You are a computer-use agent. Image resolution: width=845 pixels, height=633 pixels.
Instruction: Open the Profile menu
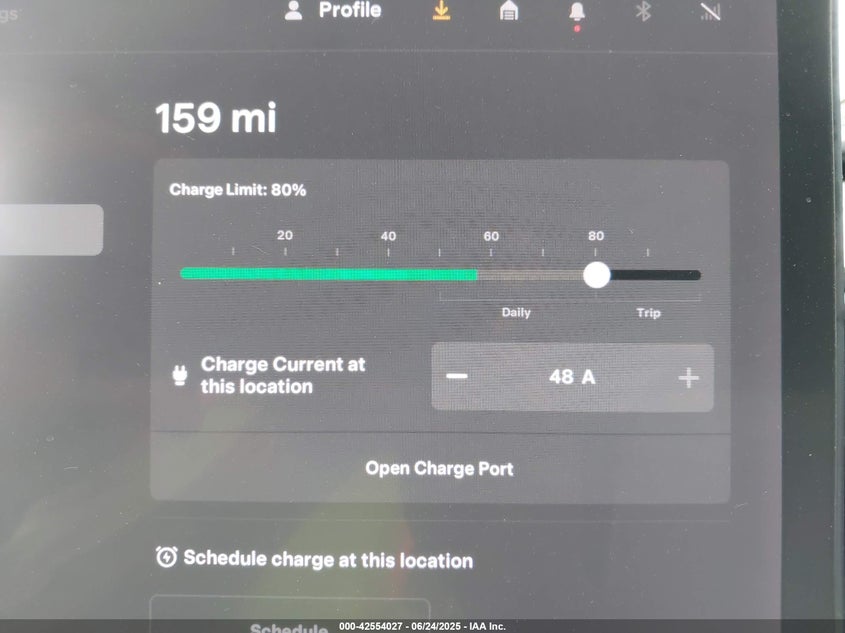[333, 11]
